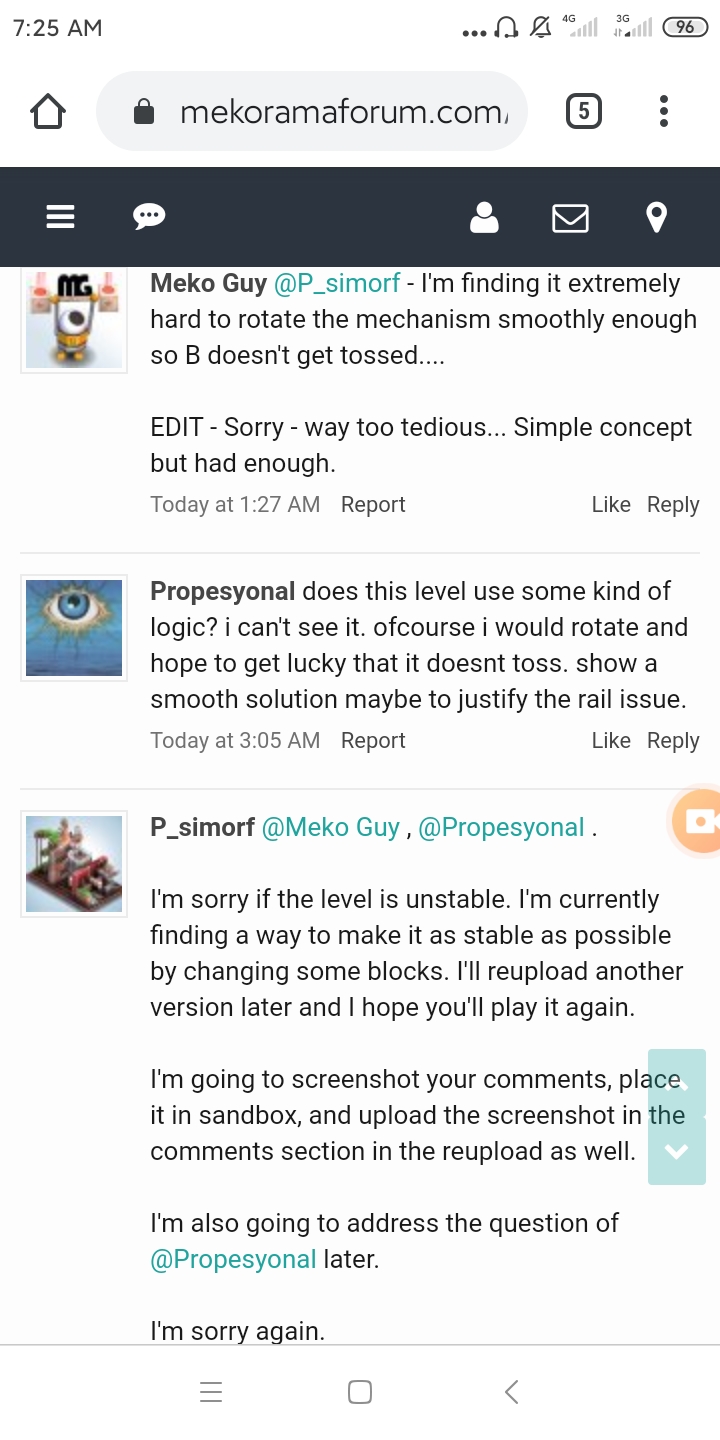Image resolution: width=720 pixels, height=1440 pixels.
Task: Open the forum hamburger menu
Action: tap(61, 217)
